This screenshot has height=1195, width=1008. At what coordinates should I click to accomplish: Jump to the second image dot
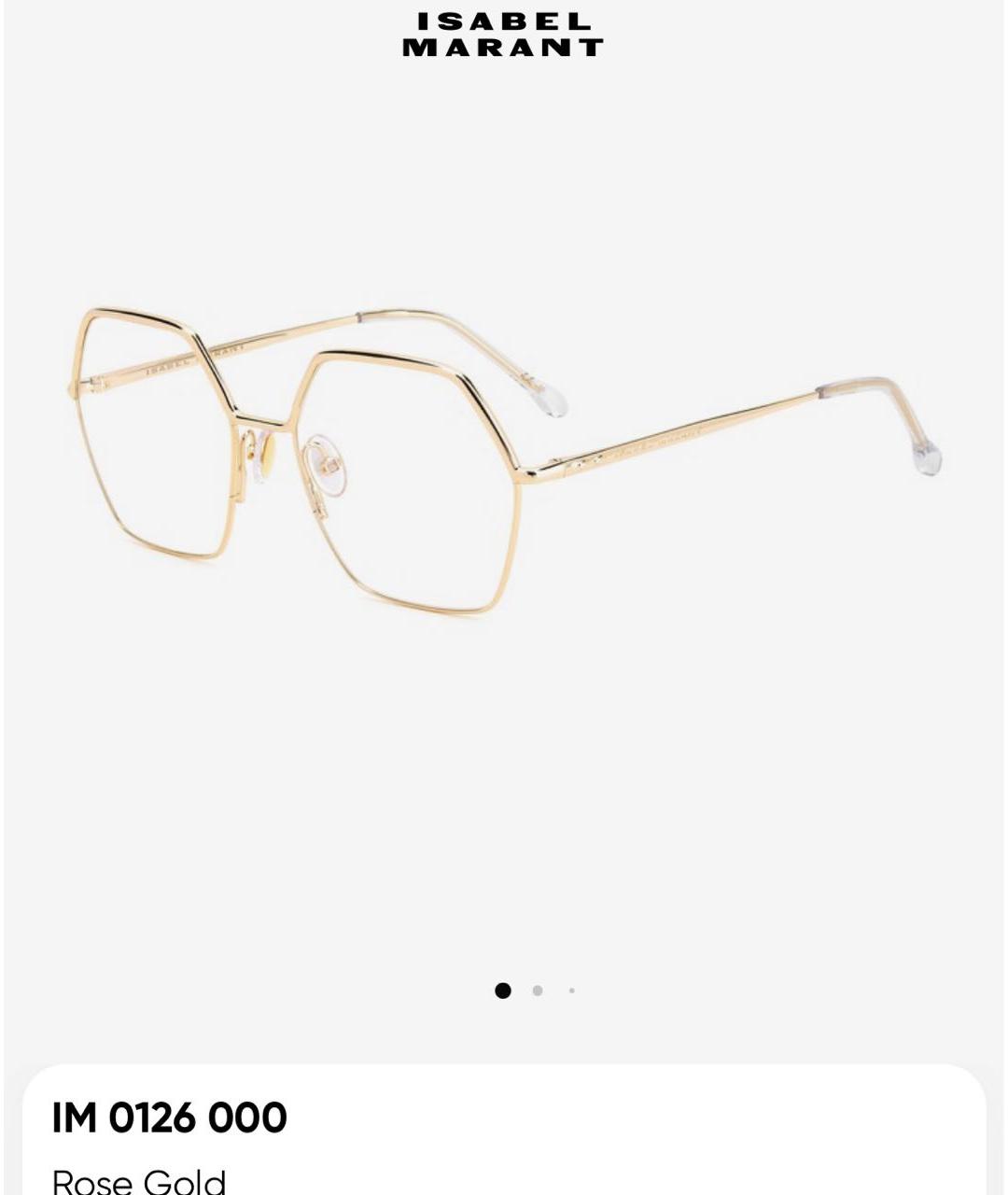(x=538, y=991)
